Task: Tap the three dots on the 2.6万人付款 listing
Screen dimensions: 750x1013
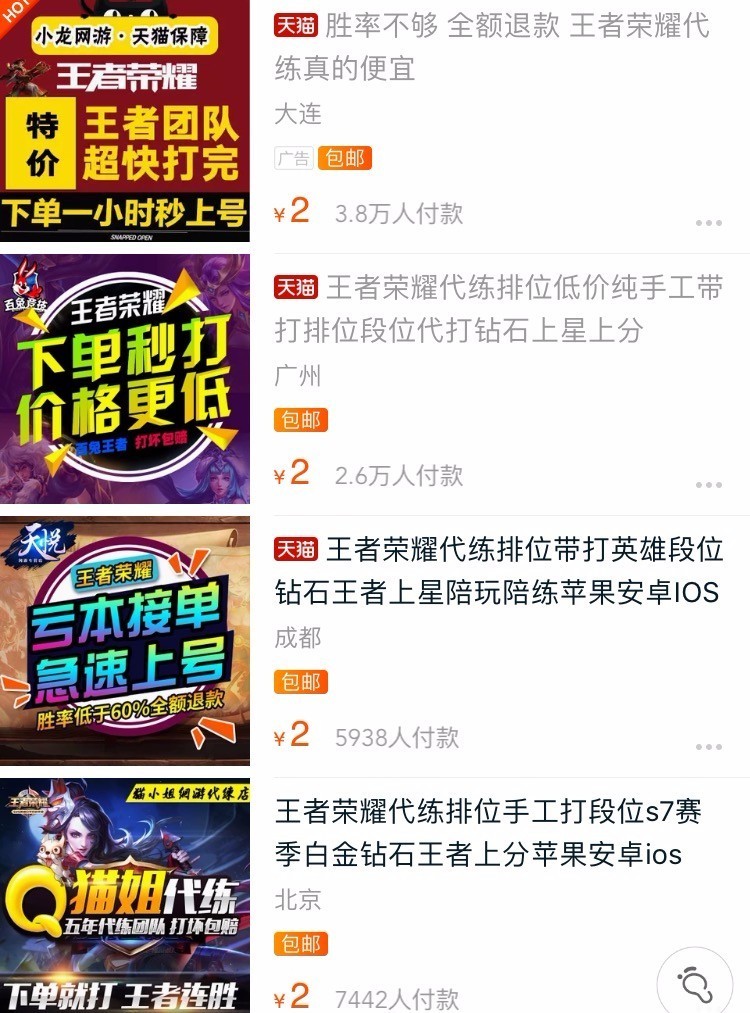Action: pos(708,485)
